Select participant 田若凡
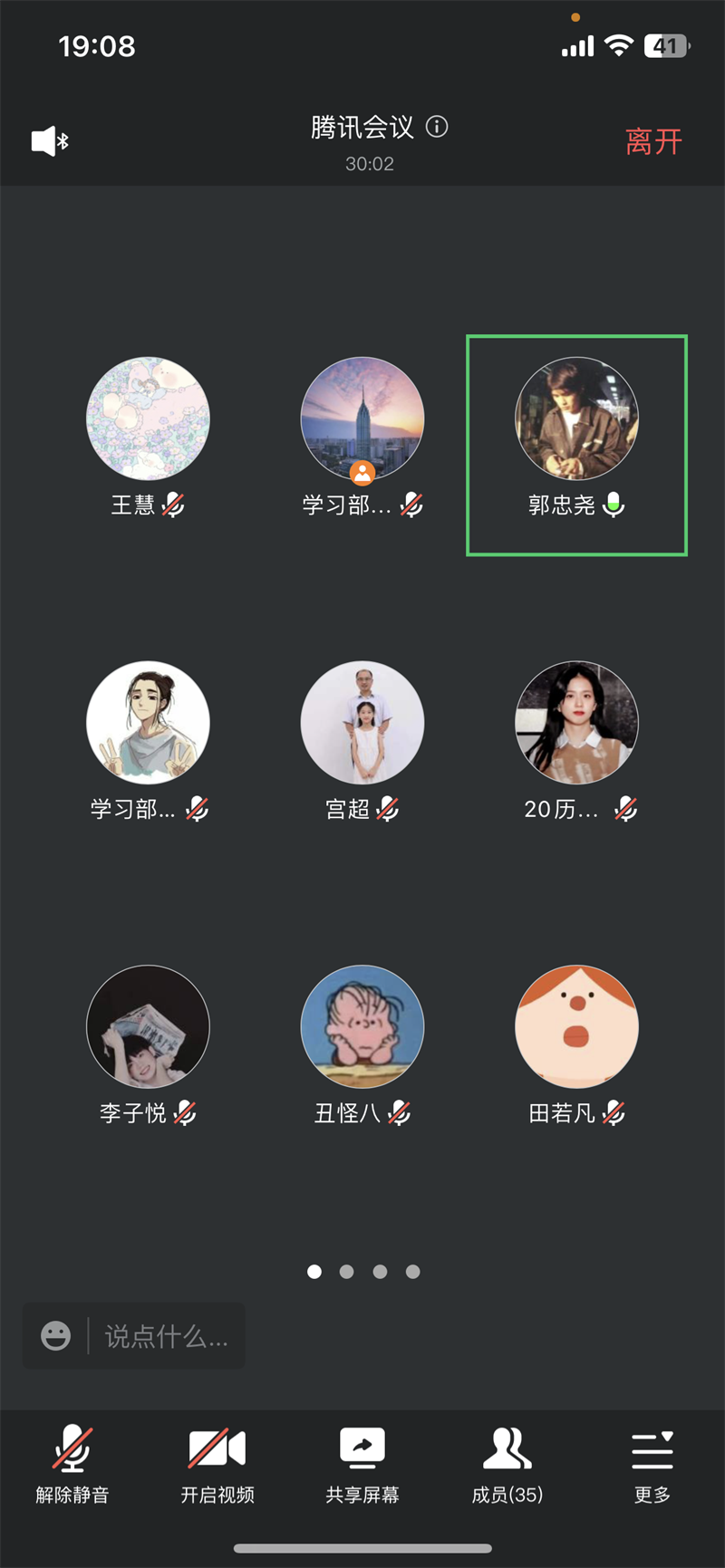The image size is (725, 1568). click(x=576, y=1027)
